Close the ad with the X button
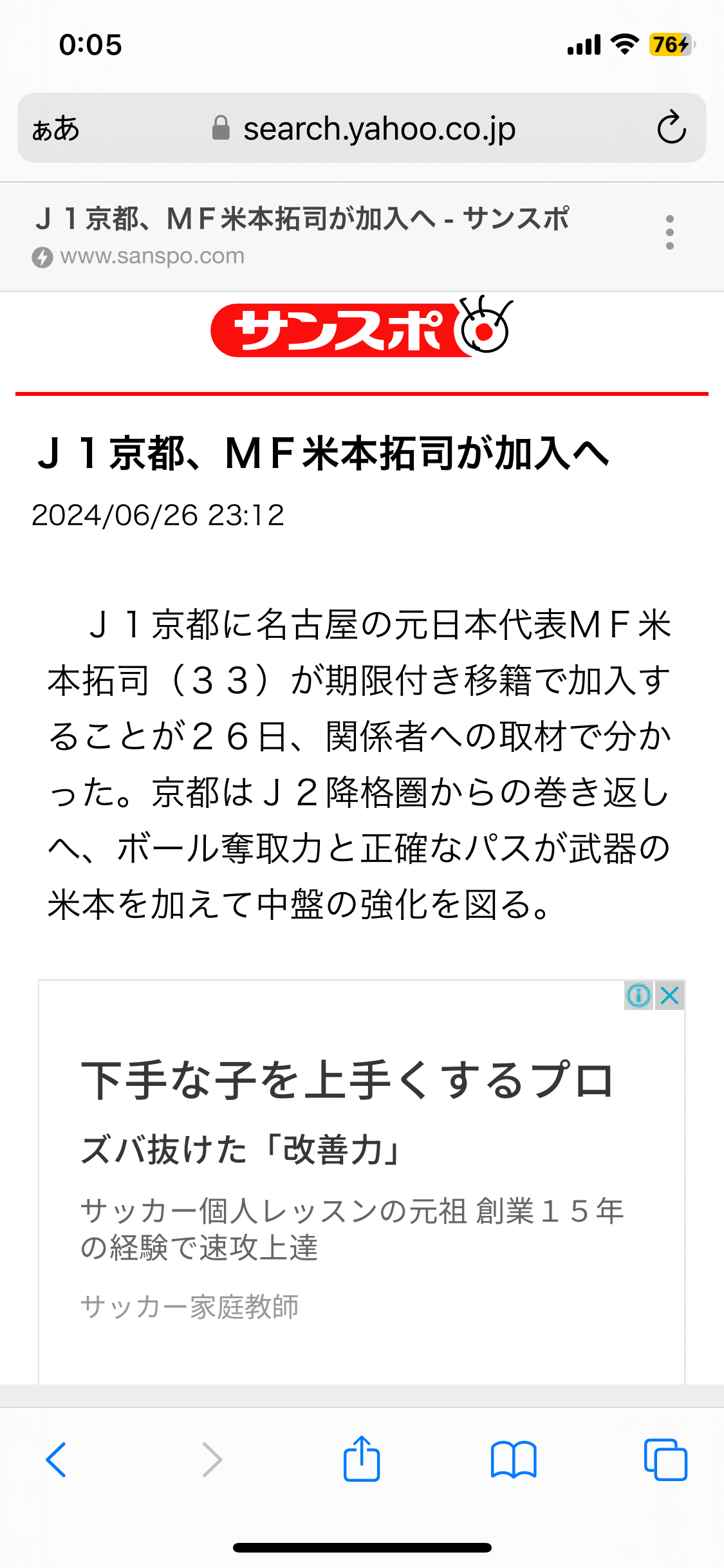Image resolution: width=724 pixels, height=1568 pixels. click(x=670, y=996)
